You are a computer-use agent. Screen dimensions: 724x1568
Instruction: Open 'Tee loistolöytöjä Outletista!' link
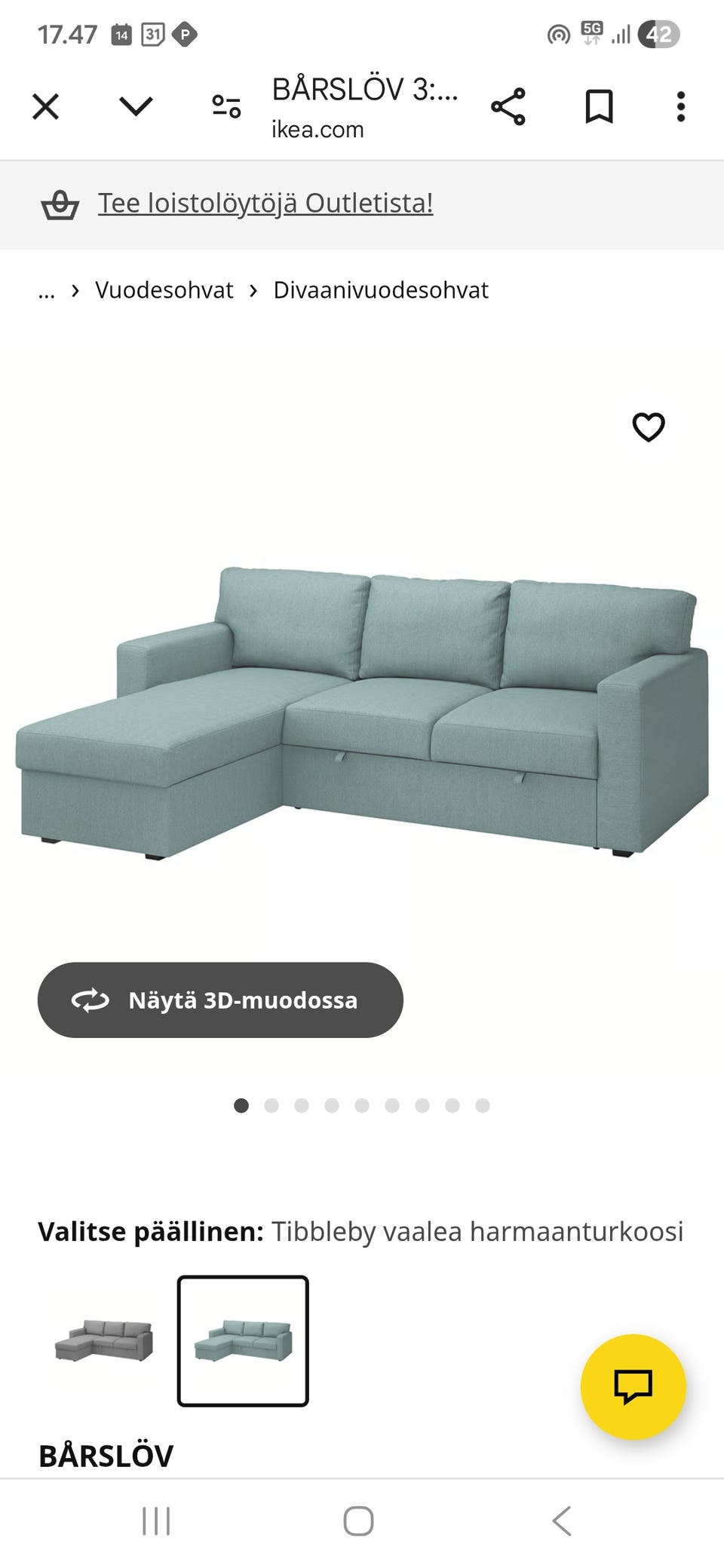(x=265, y=203)
